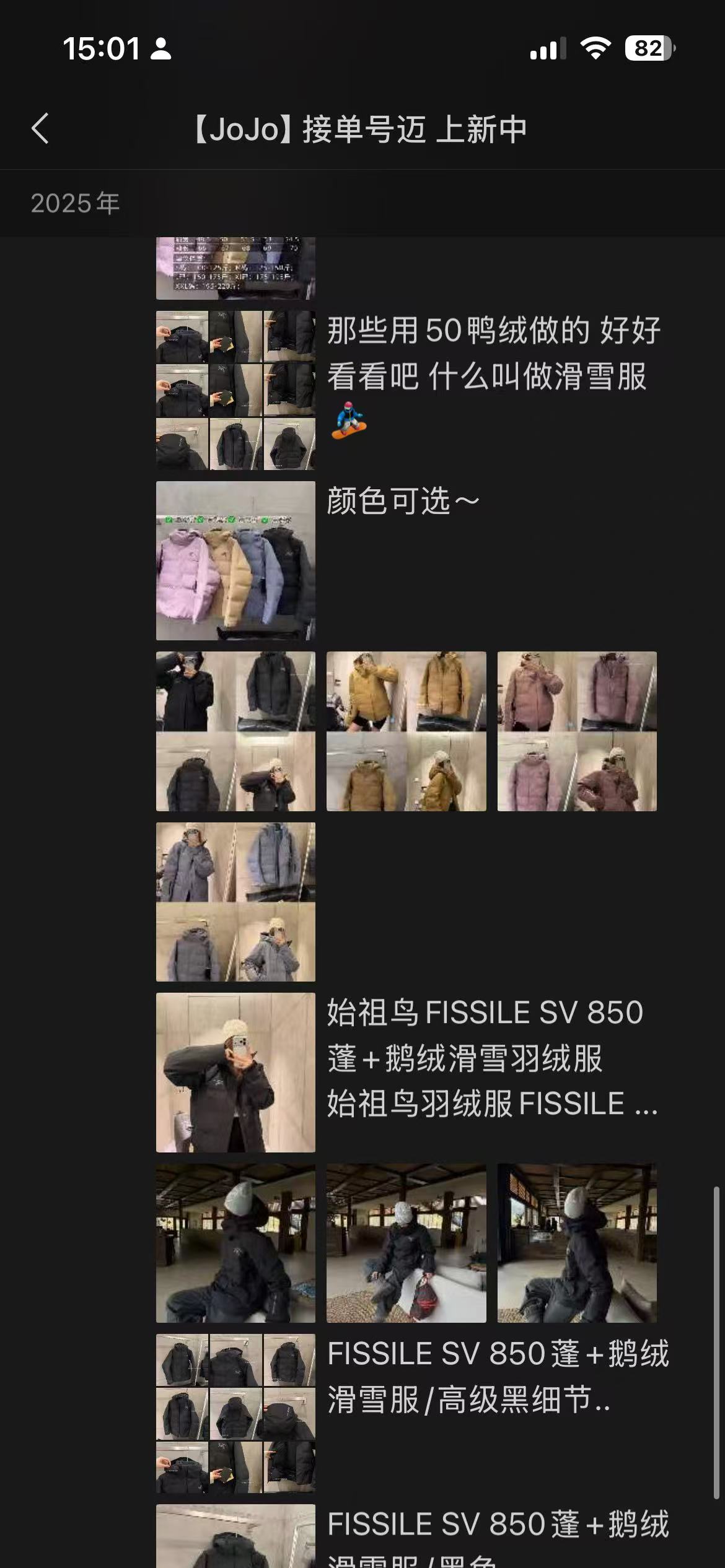Open the 颜色可选 post
This screenshot has height=1568, width=725.
pos(403,500)
